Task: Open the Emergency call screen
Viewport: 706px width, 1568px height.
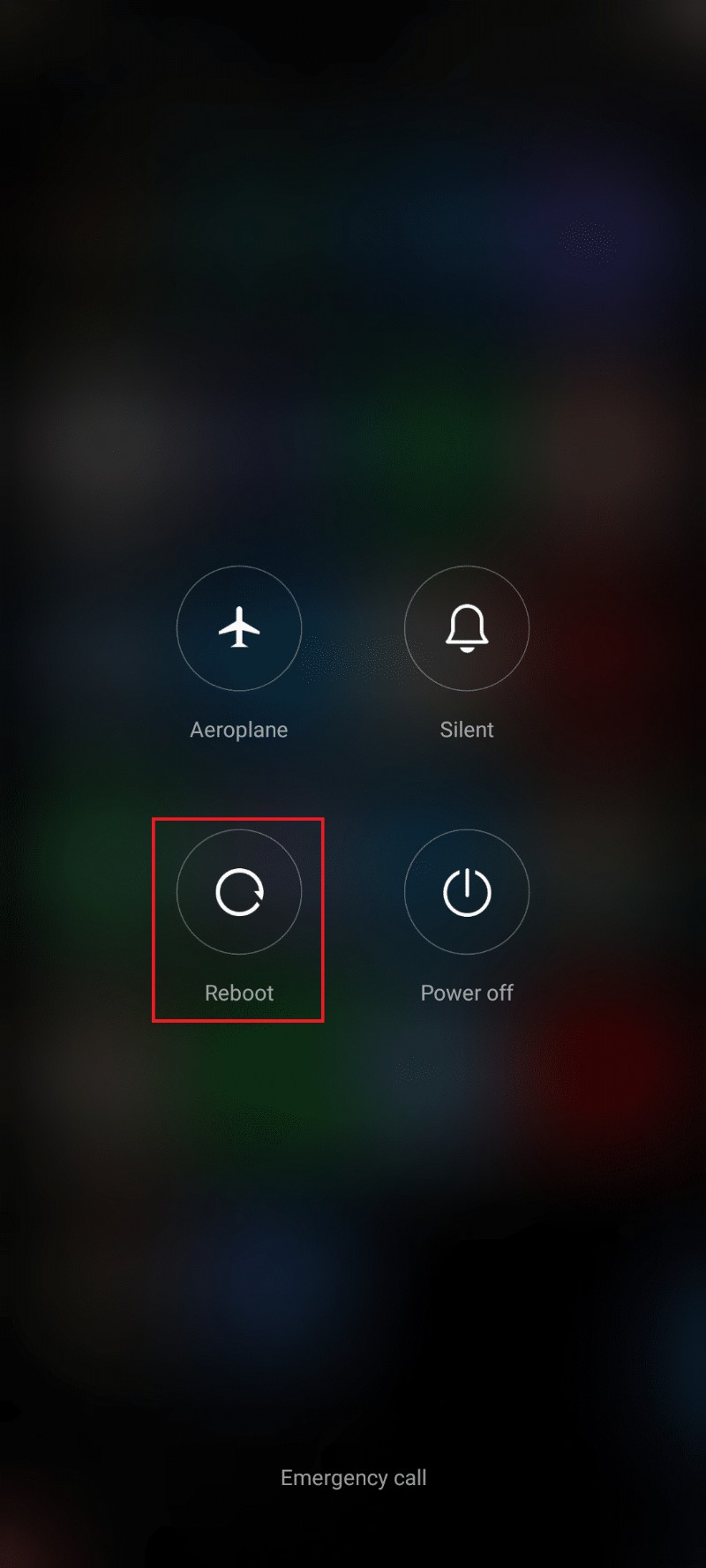Action: (x=352, y=1477)
